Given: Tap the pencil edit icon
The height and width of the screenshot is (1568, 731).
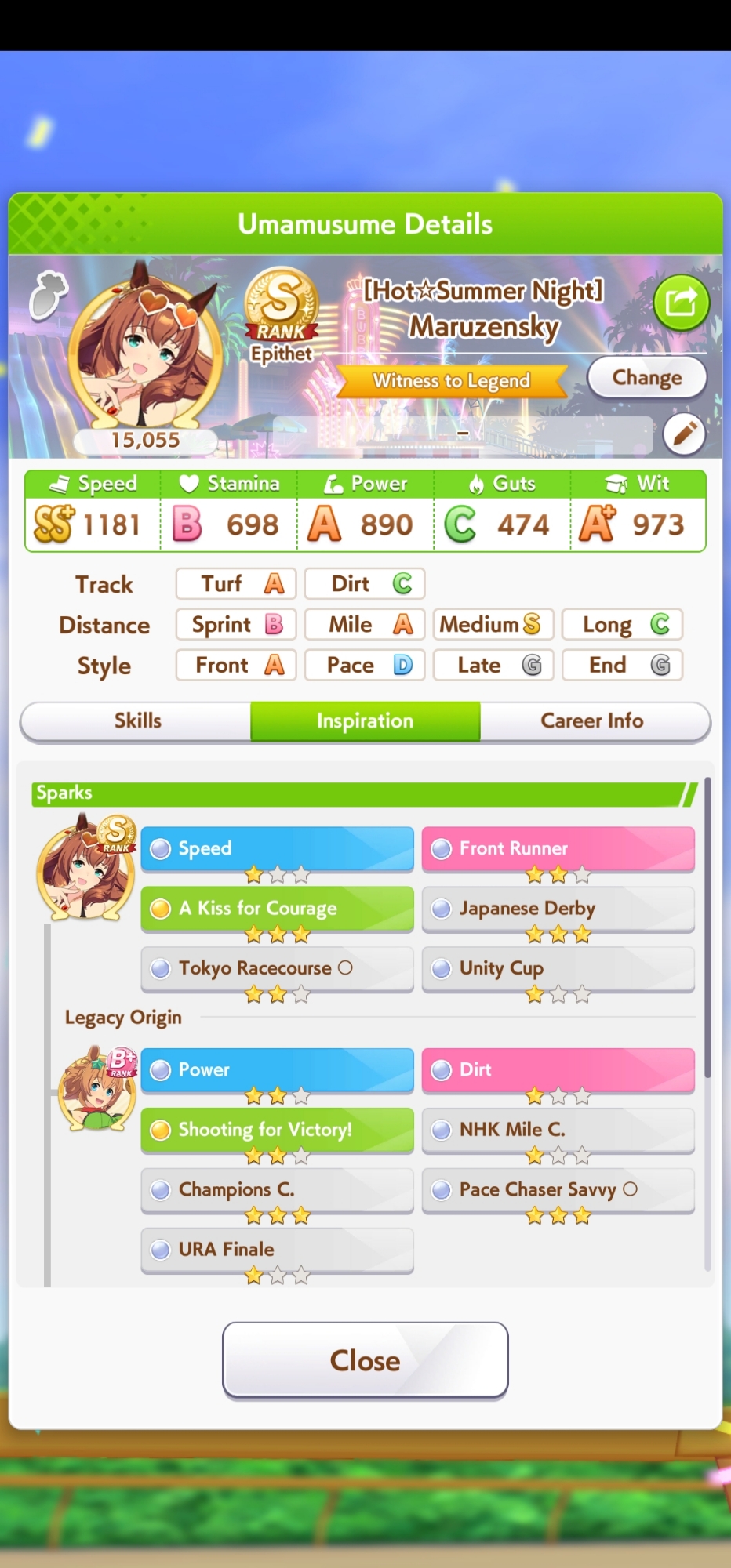Looking at the screenshot, I should pos(684,434).
